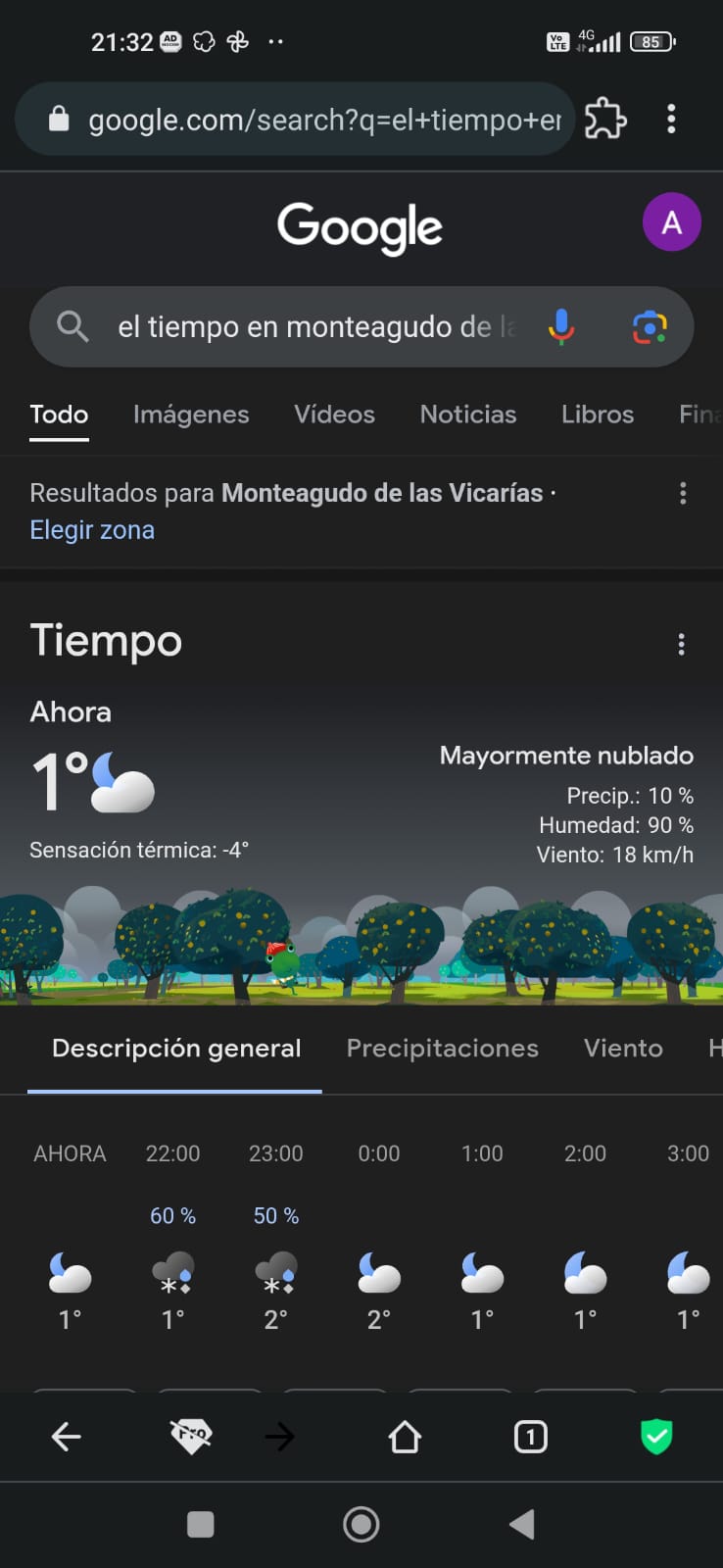The width and height of the screenshot is (723, 1568).
Task: Go back with the browser back arrow
Action: 67,1437
